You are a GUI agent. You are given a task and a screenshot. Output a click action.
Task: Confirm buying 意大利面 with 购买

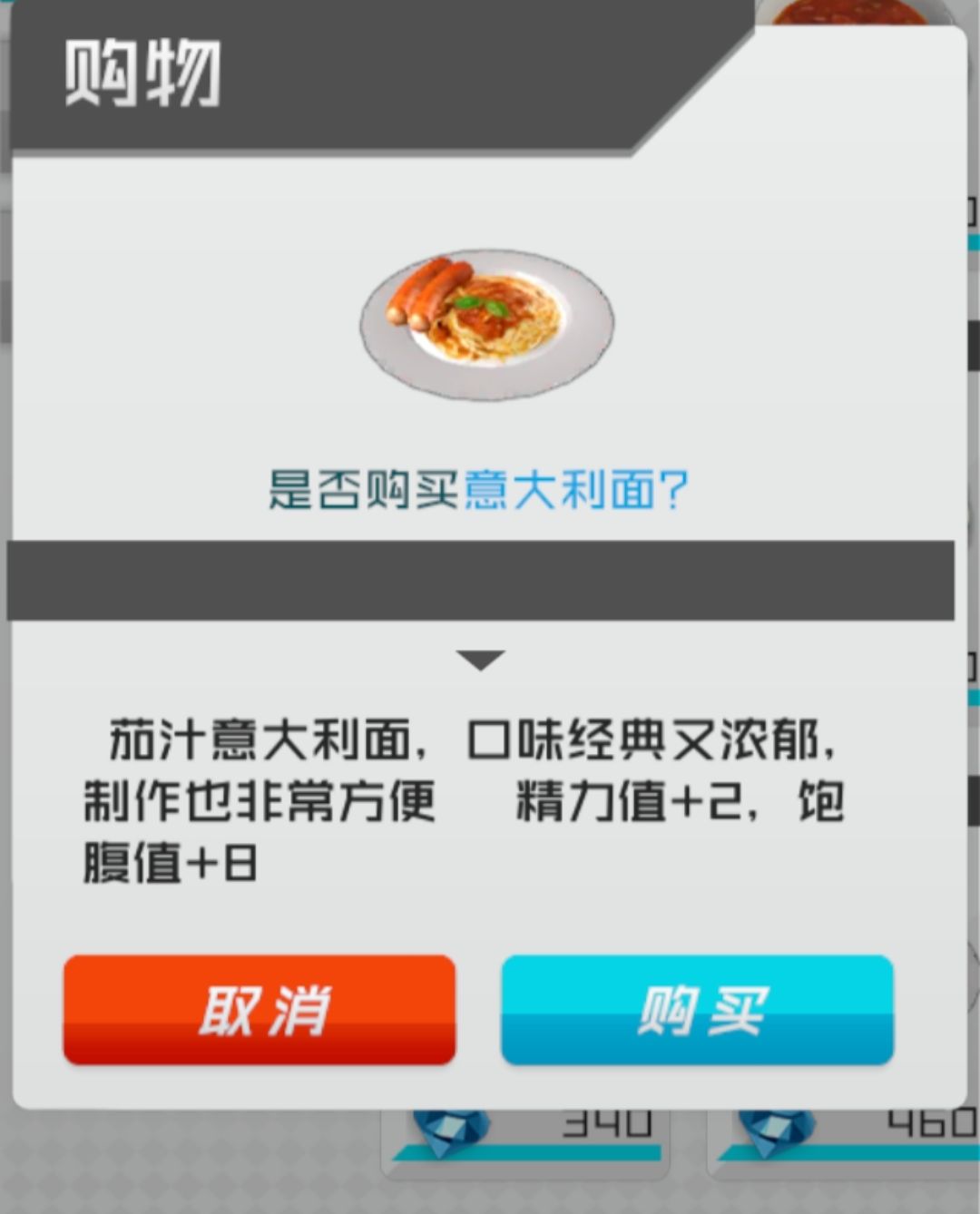click(x=697, y=1009)
